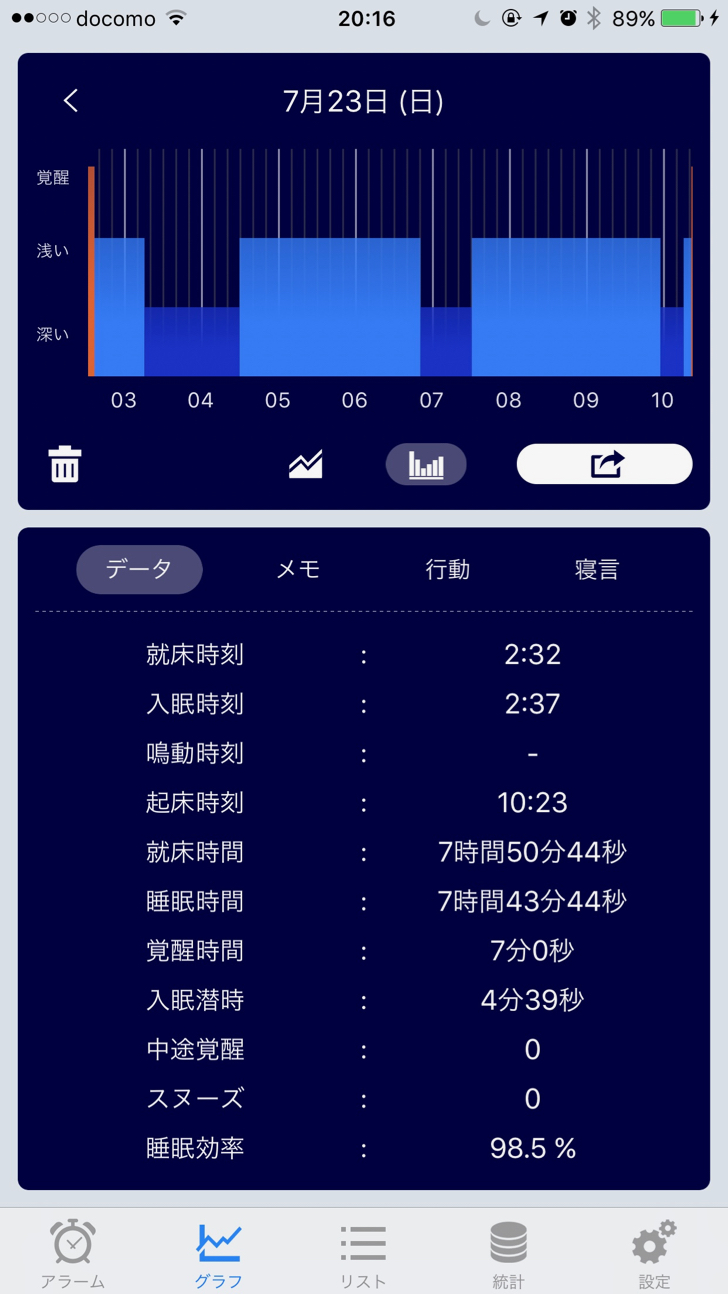Viewport: 728px width, 1294px height.
Task: Open the 行動 tab
Action: point(447,569)
